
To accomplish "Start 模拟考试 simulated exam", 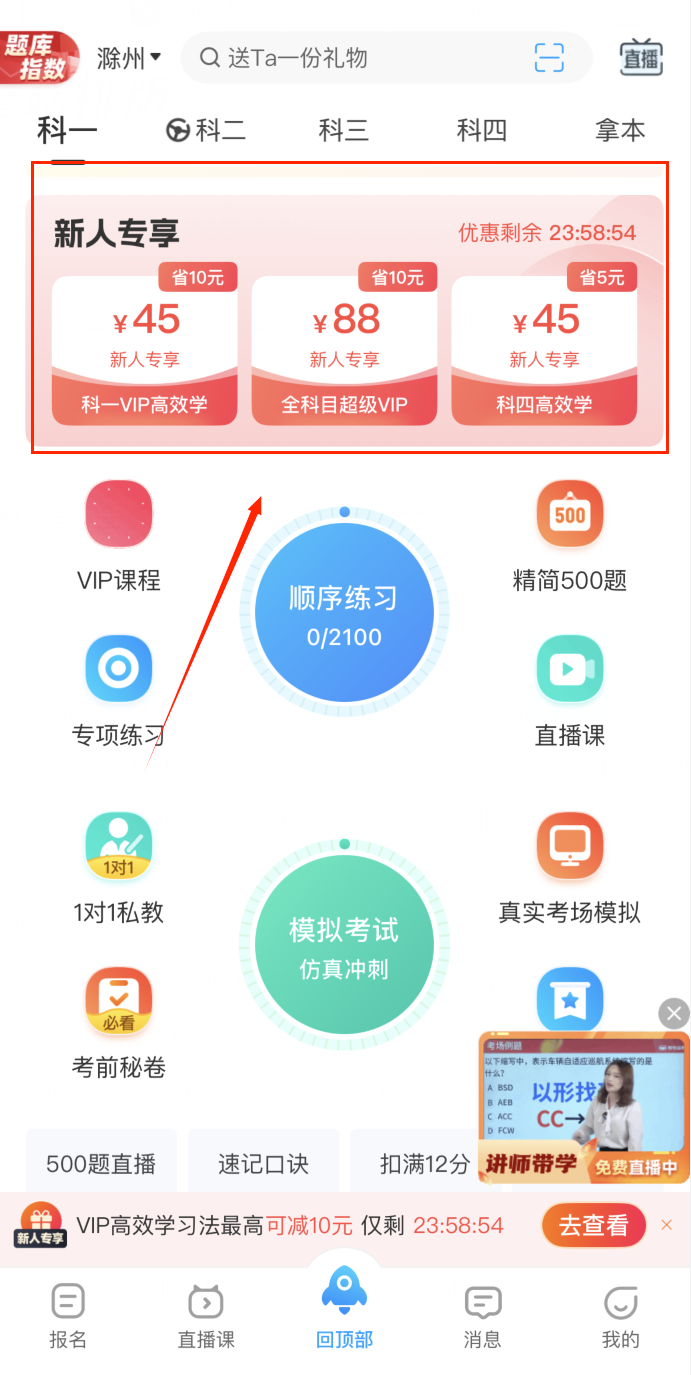I will pos(344,945).
